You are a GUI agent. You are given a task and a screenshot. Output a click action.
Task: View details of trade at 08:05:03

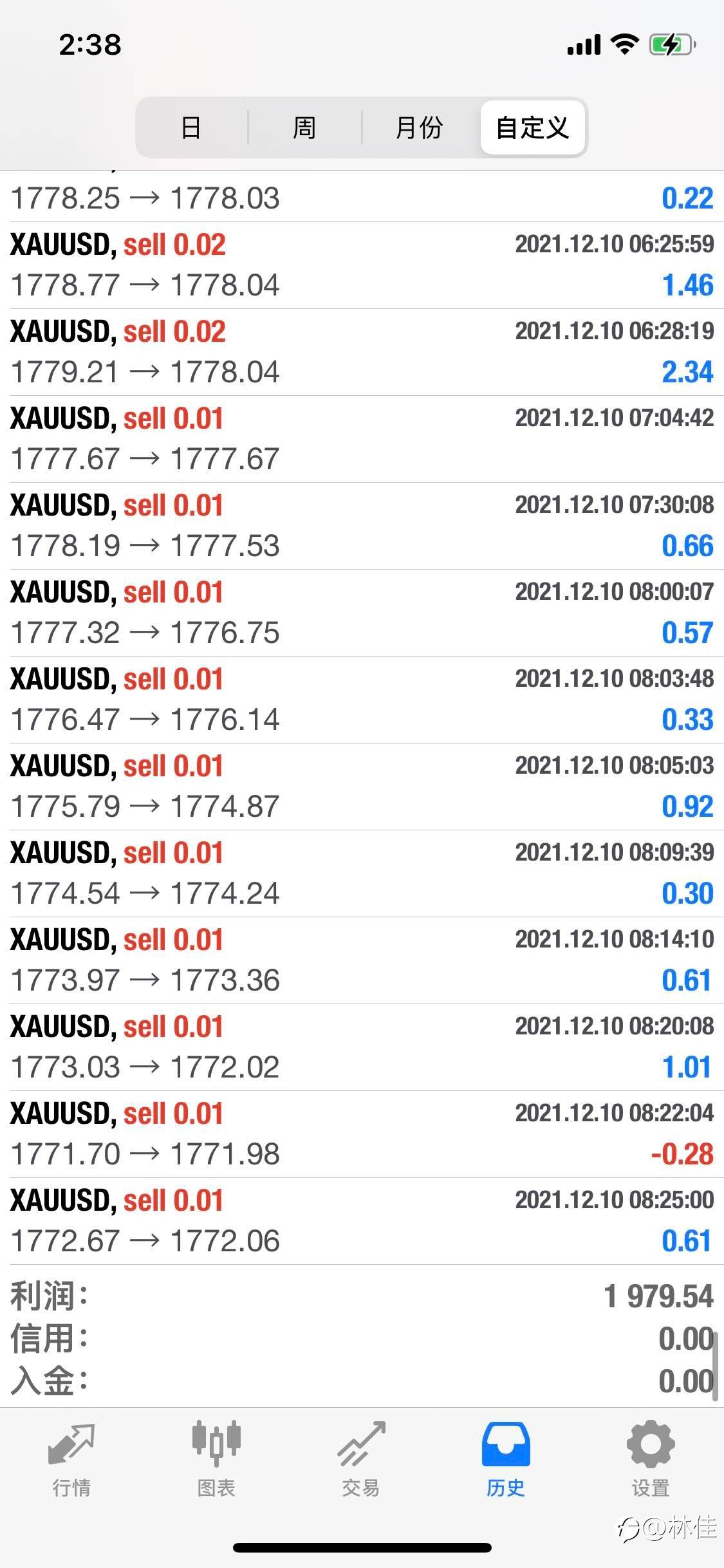click(362, 787)
